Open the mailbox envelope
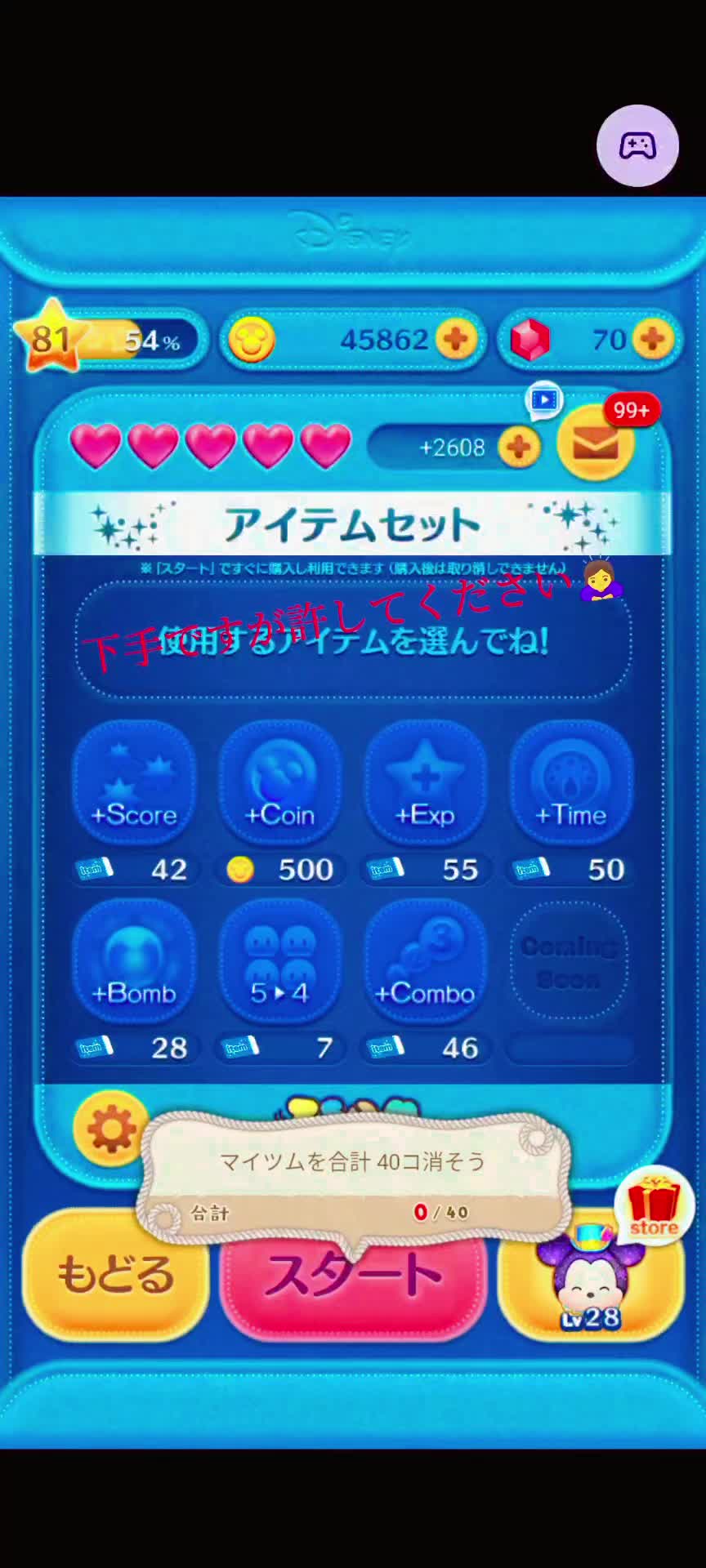Image resolution: width=706 pixels, height=1568 pixels. 596,443
